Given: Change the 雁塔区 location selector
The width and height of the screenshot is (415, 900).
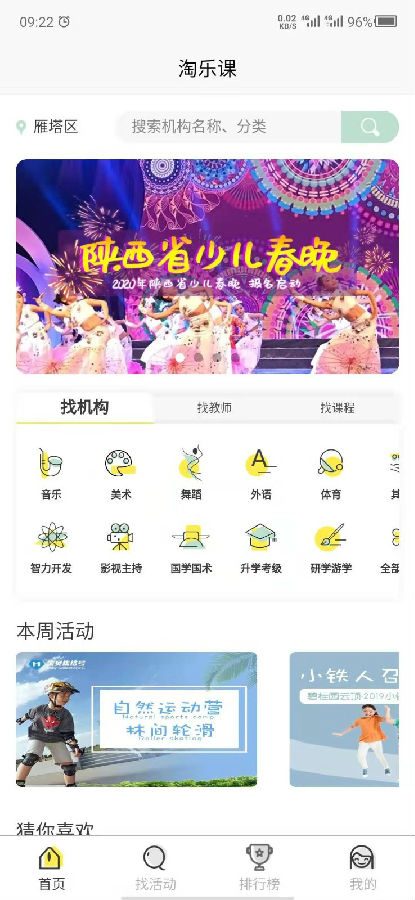Looking at the screenshot, I should tap(47, 127).
